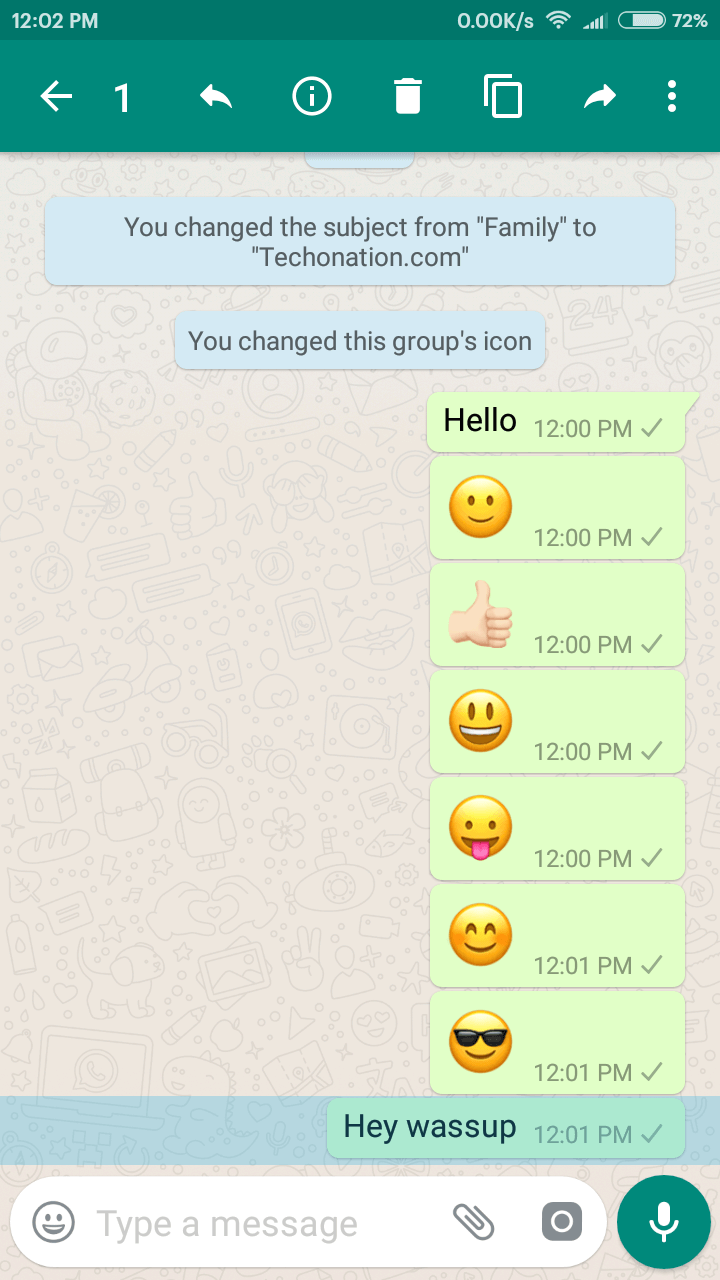Screen dimensions: 720x1280
Task: Select the sunglasses emoji message
Action: coord(557,1042)
